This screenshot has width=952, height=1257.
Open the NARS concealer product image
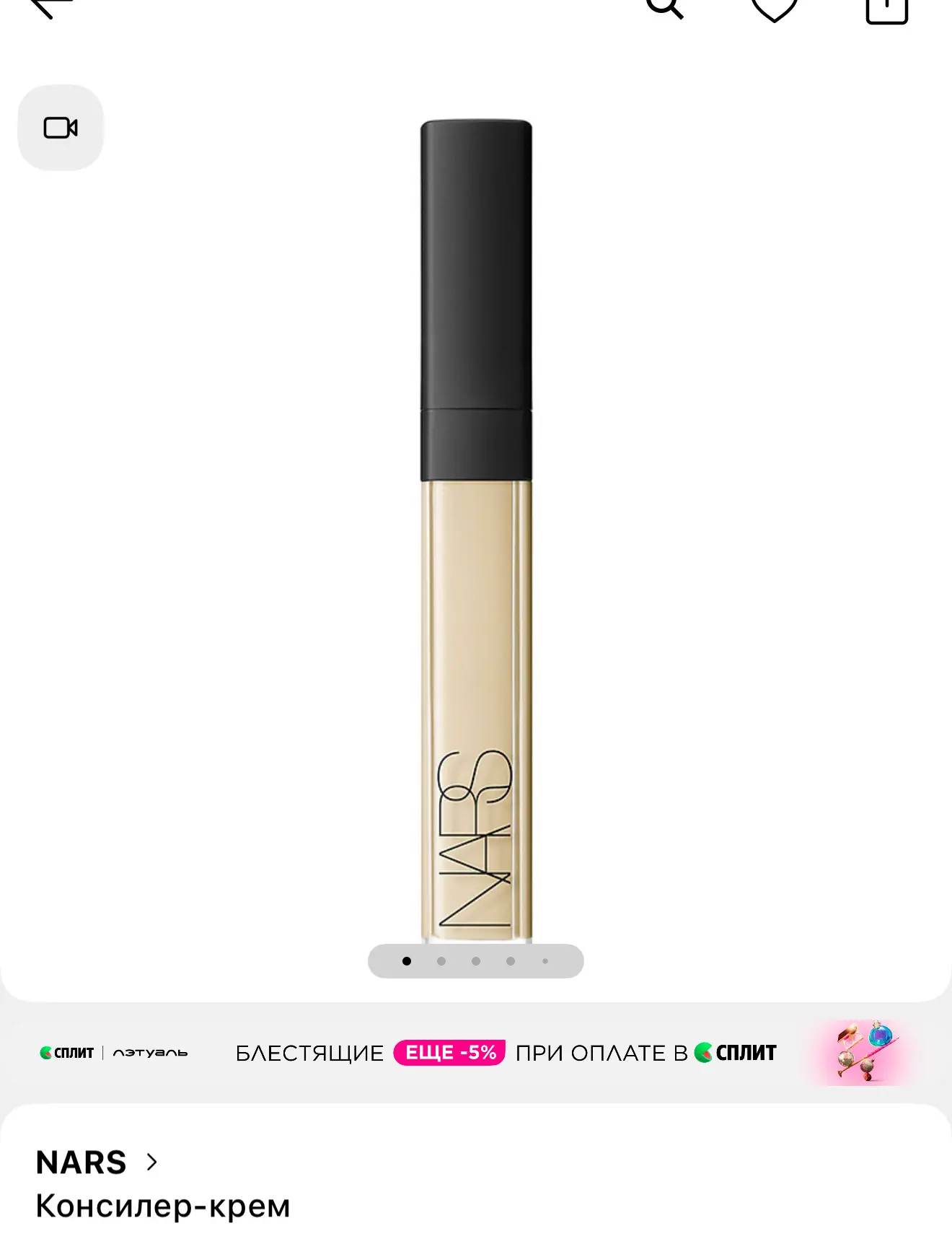pos(476,530)
